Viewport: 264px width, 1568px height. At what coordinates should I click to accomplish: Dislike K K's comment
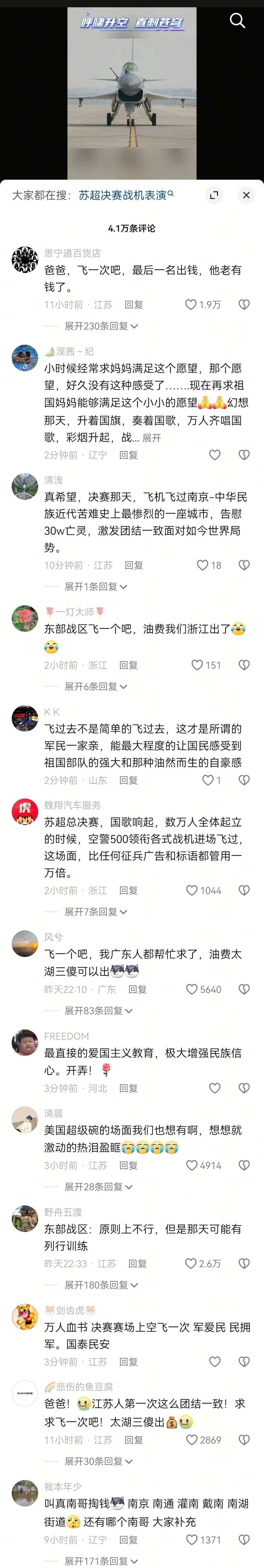pos(244,780)
